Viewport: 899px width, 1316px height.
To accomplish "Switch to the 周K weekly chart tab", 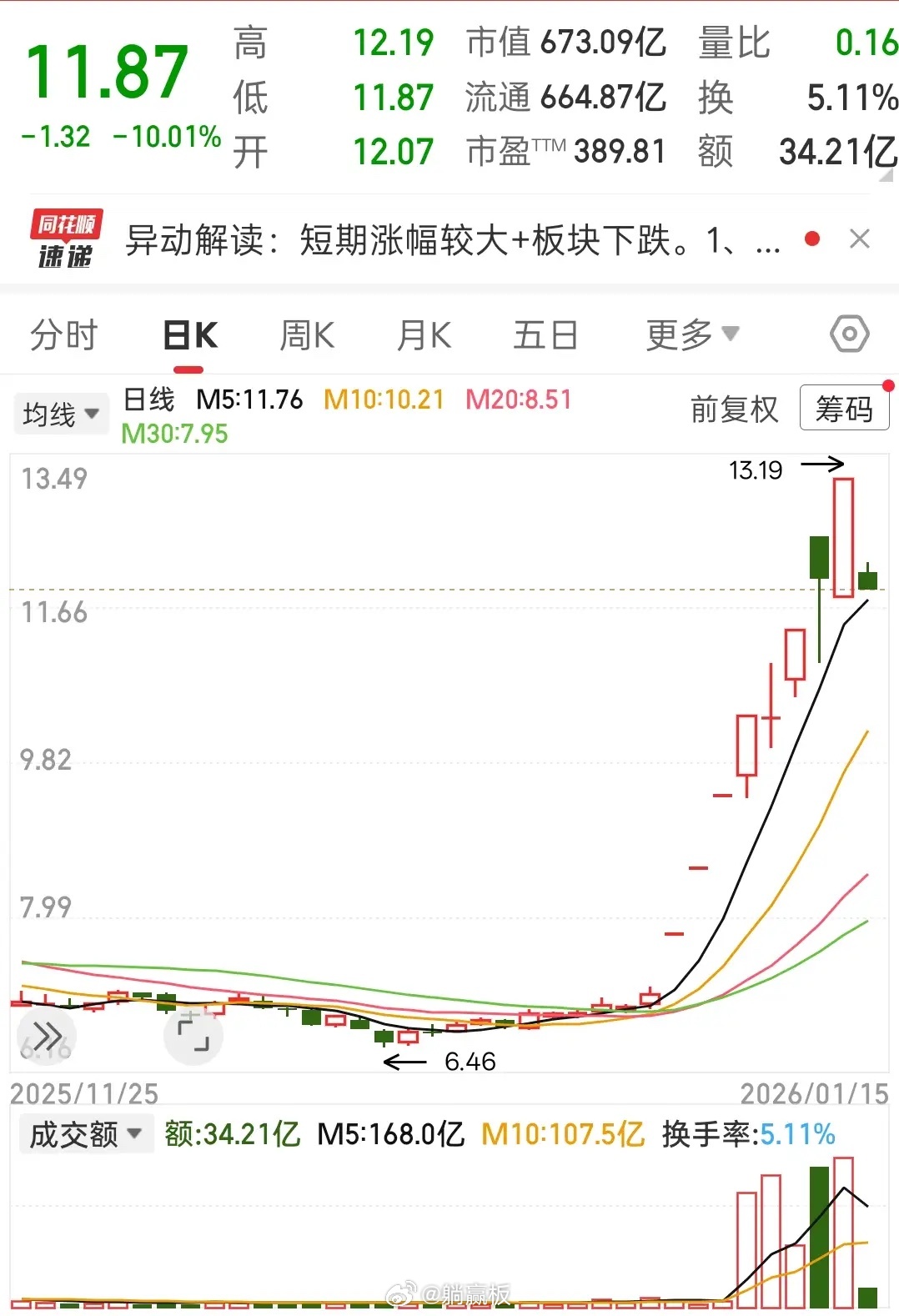I will [306, 334].
